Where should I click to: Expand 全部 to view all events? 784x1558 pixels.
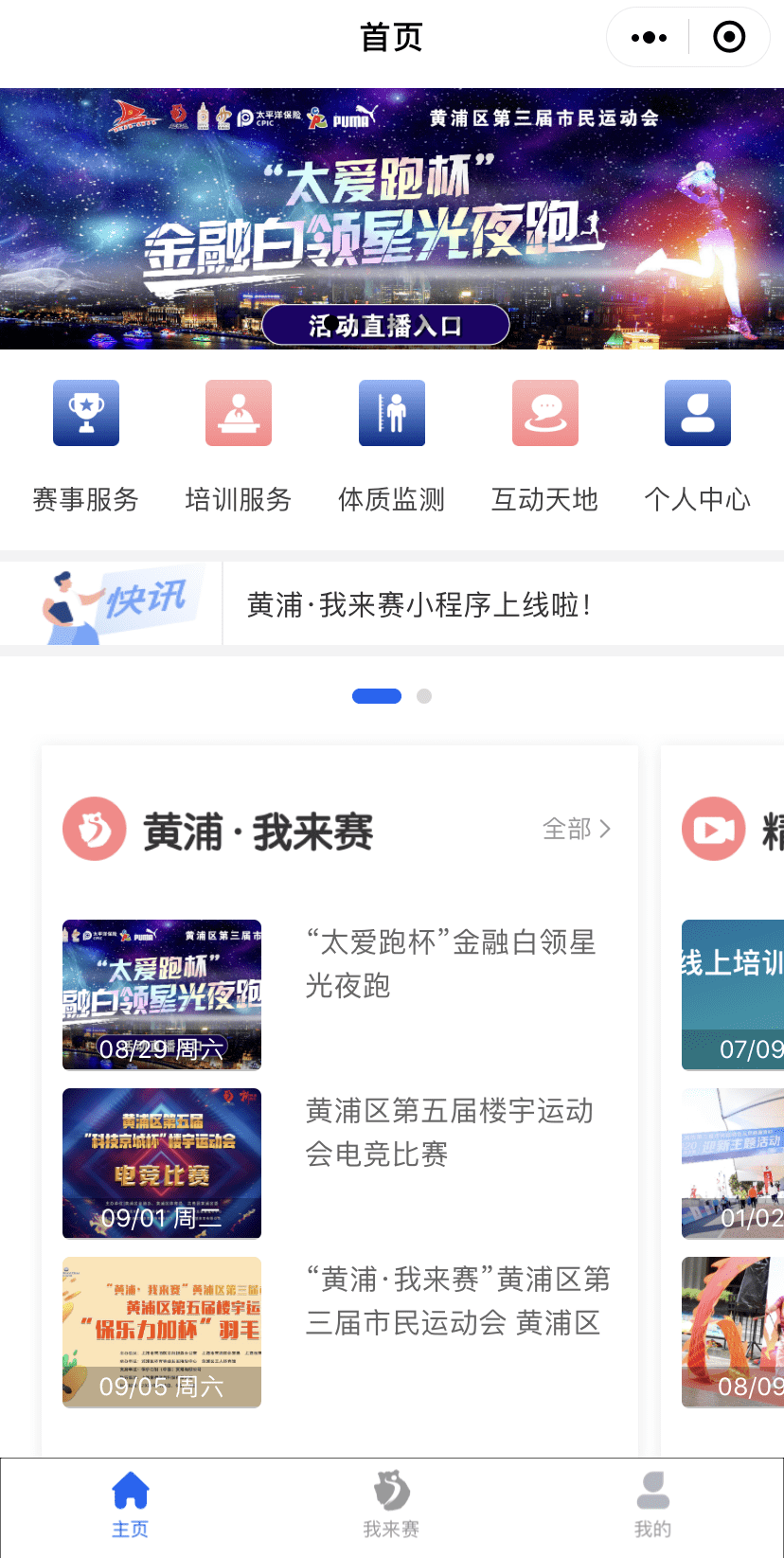click(x=577, y=829)
